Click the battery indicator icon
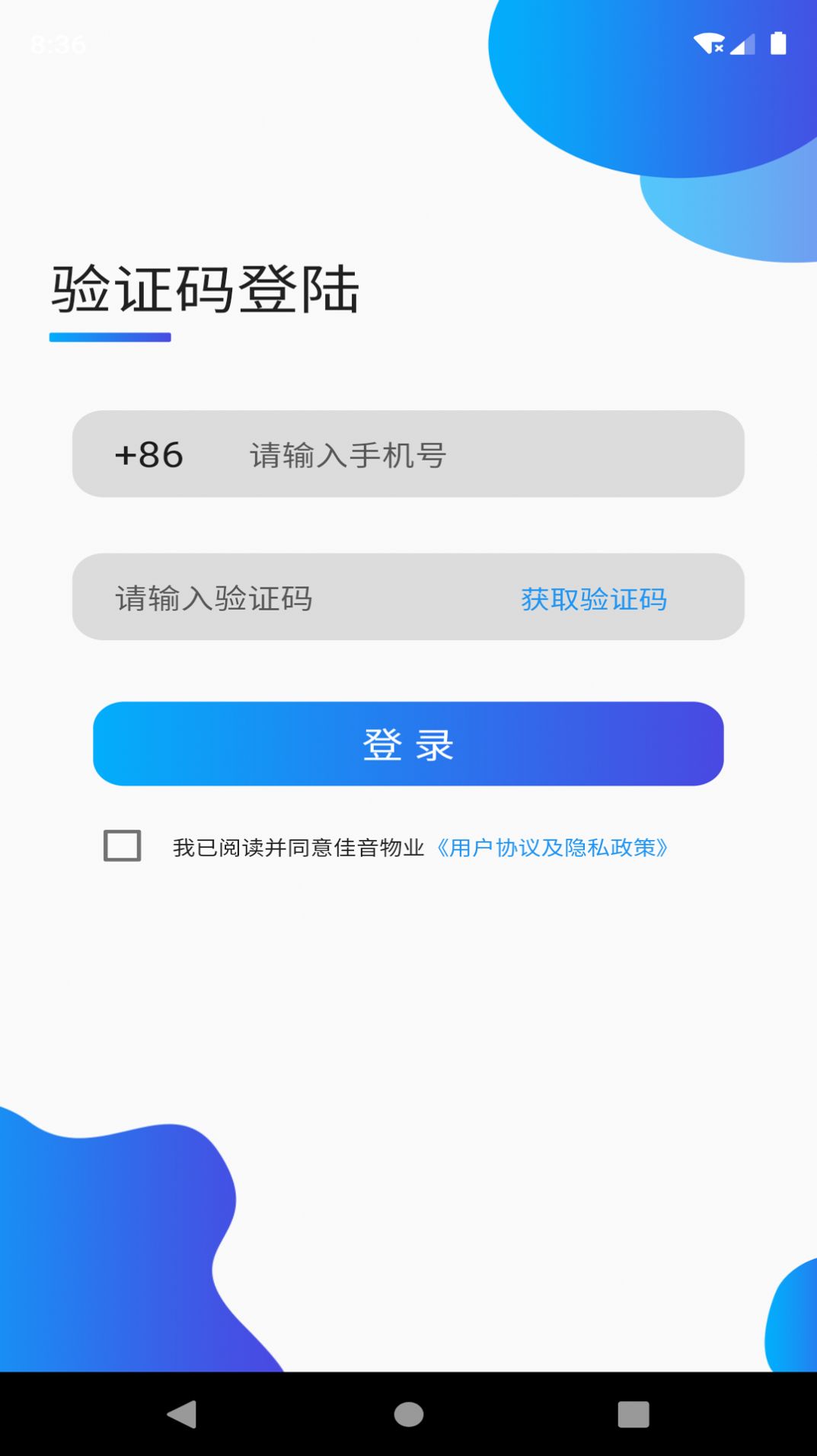Viewport: 817px width, 1456px height. (780, 42)
